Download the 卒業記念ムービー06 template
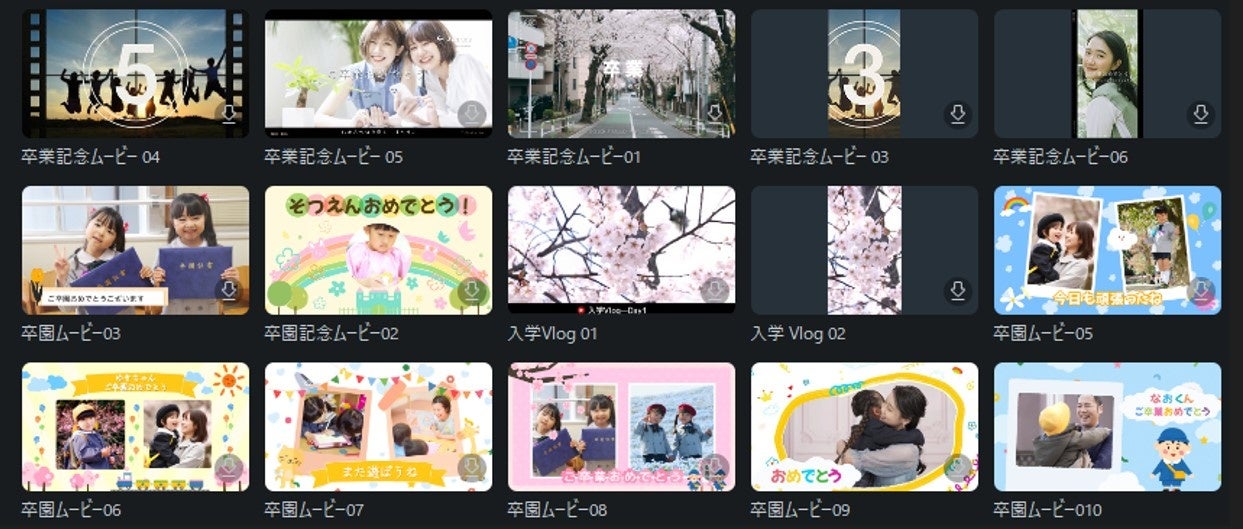 pos(1201,115)
